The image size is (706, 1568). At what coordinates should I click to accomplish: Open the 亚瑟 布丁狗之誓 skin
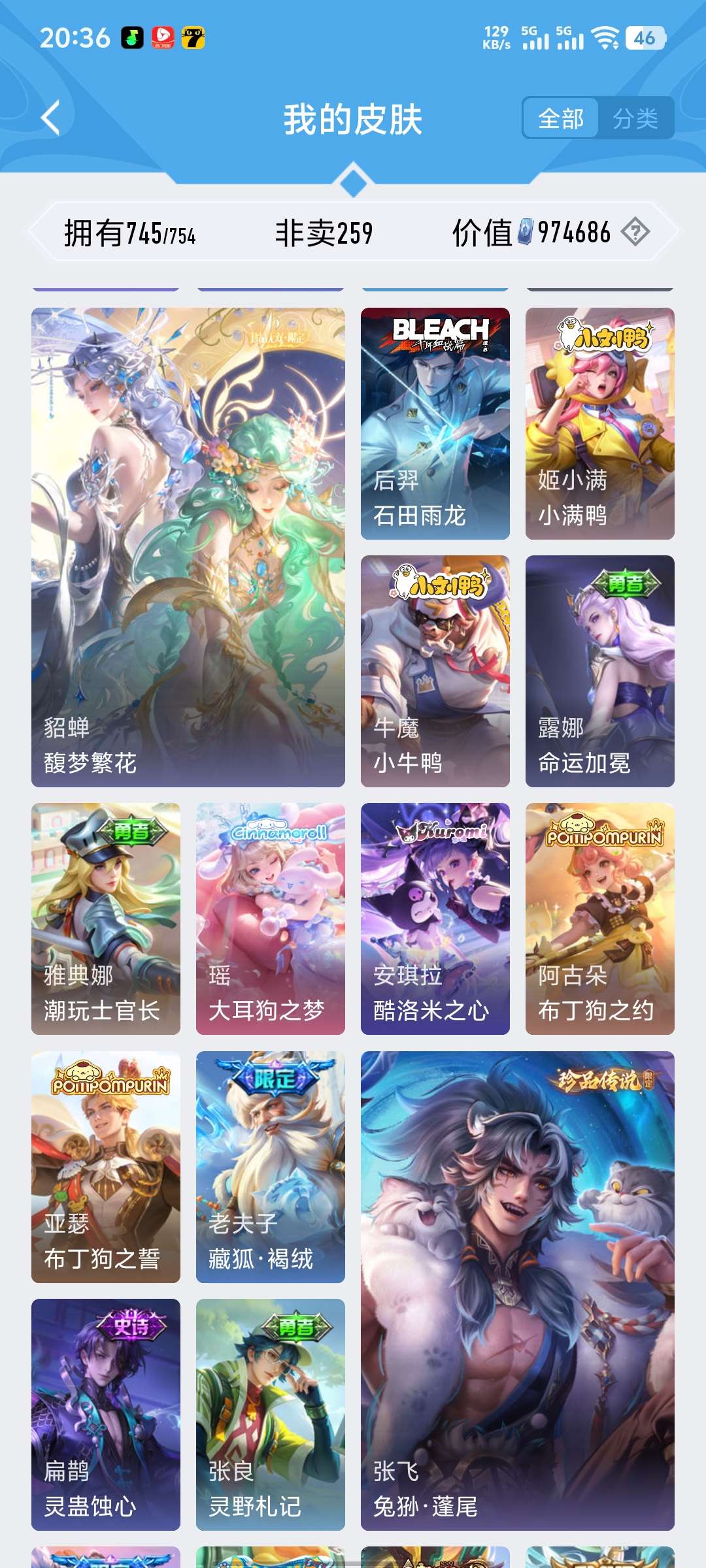click(x=106, y=1167)
